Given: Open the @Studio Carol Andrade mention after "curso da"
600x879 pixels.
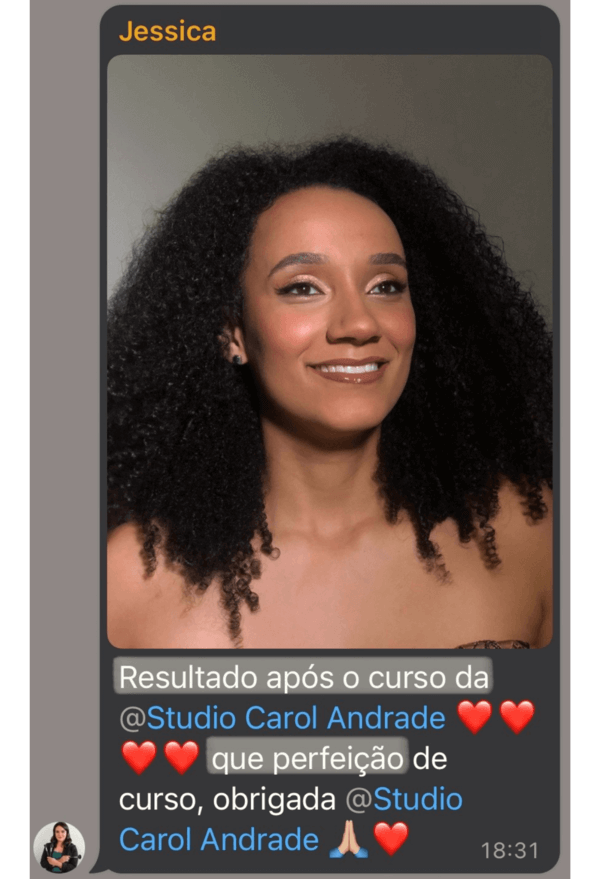Looking at the screenshot, I should point(282,718).
